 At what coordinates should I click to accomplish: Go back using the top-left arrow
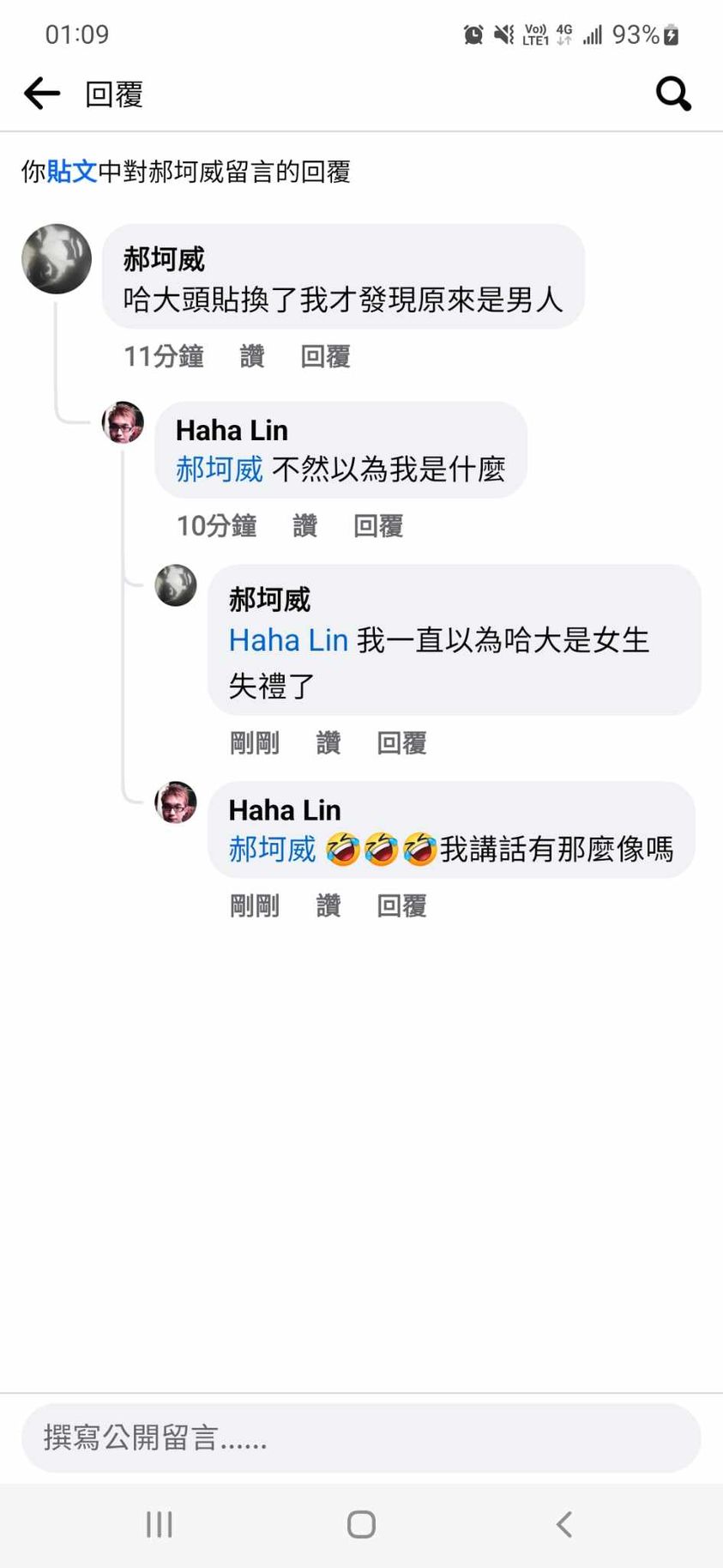click(42, 93)
